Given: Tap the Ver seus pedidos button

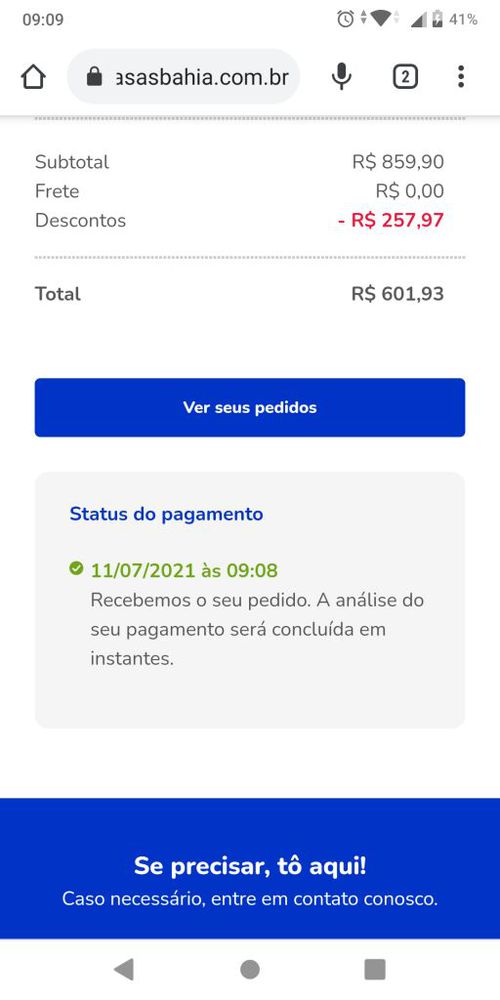Looking at the screenshot, I should 250,408.
